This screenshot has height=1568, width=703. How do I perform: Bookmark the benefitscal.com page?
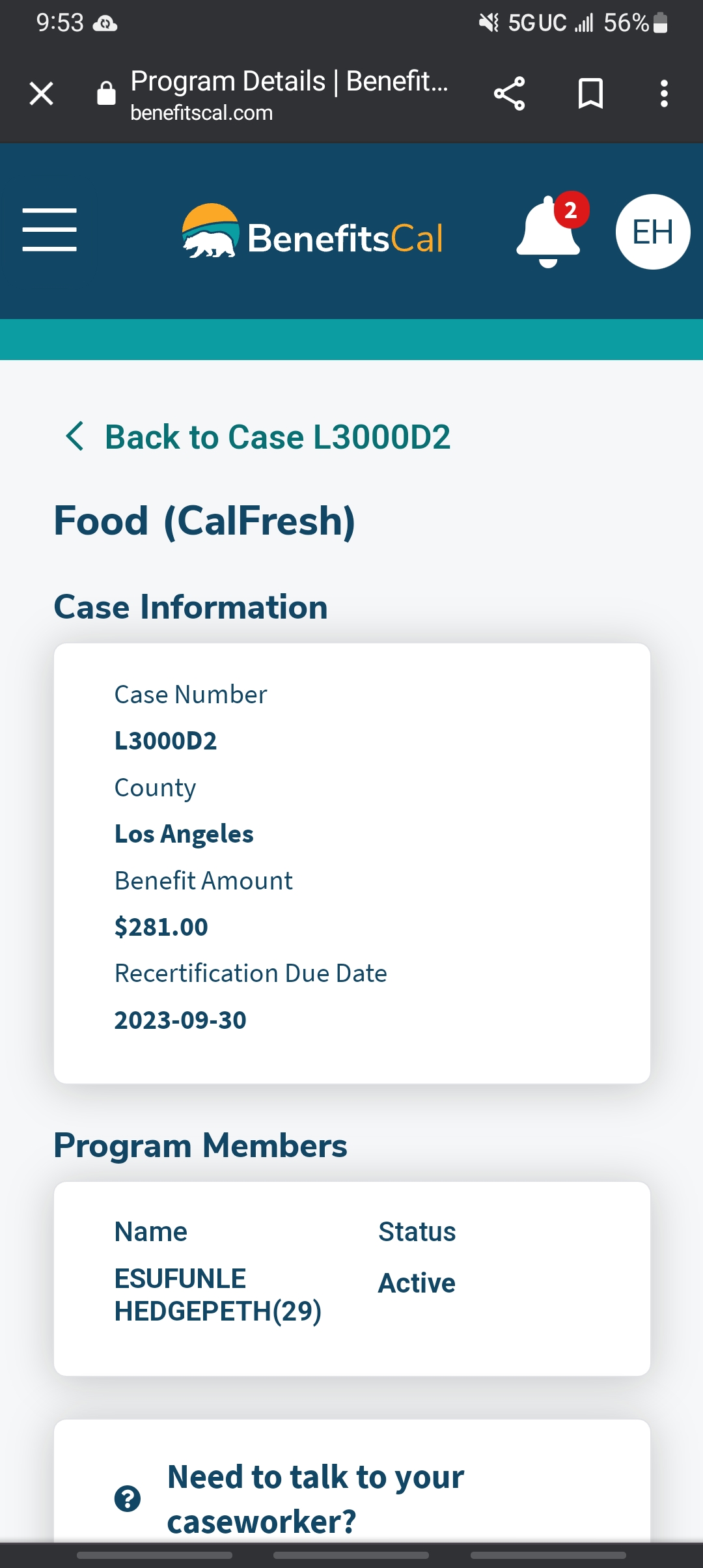(590, 94)
